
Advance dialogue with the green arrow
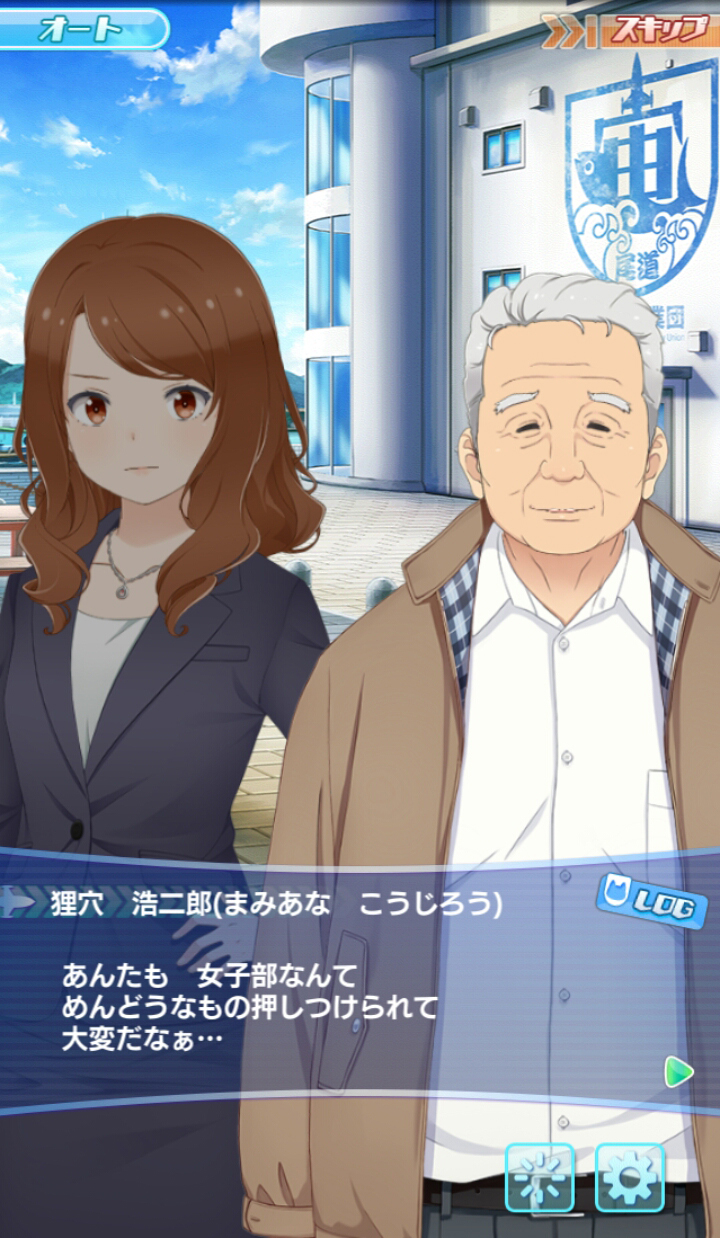(x=679, y=1072)
